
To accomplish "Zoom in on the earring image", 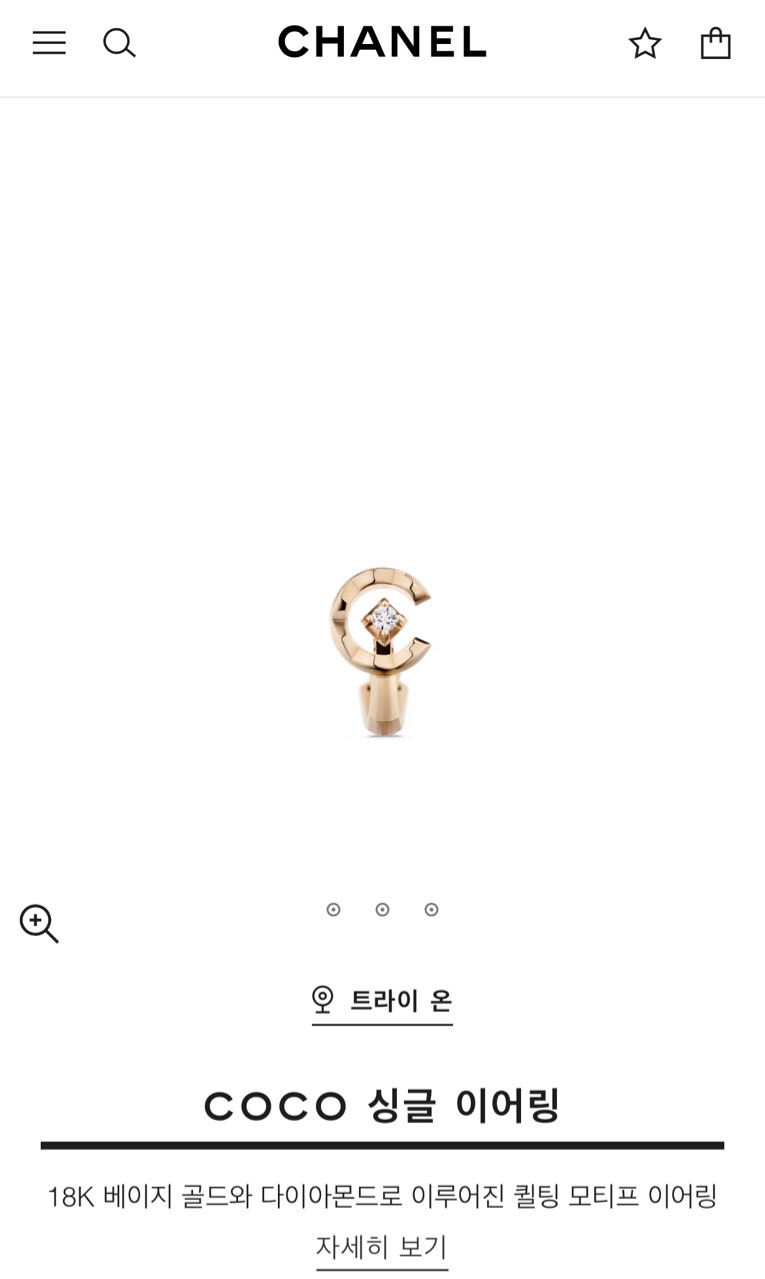I will pos(40,923).
